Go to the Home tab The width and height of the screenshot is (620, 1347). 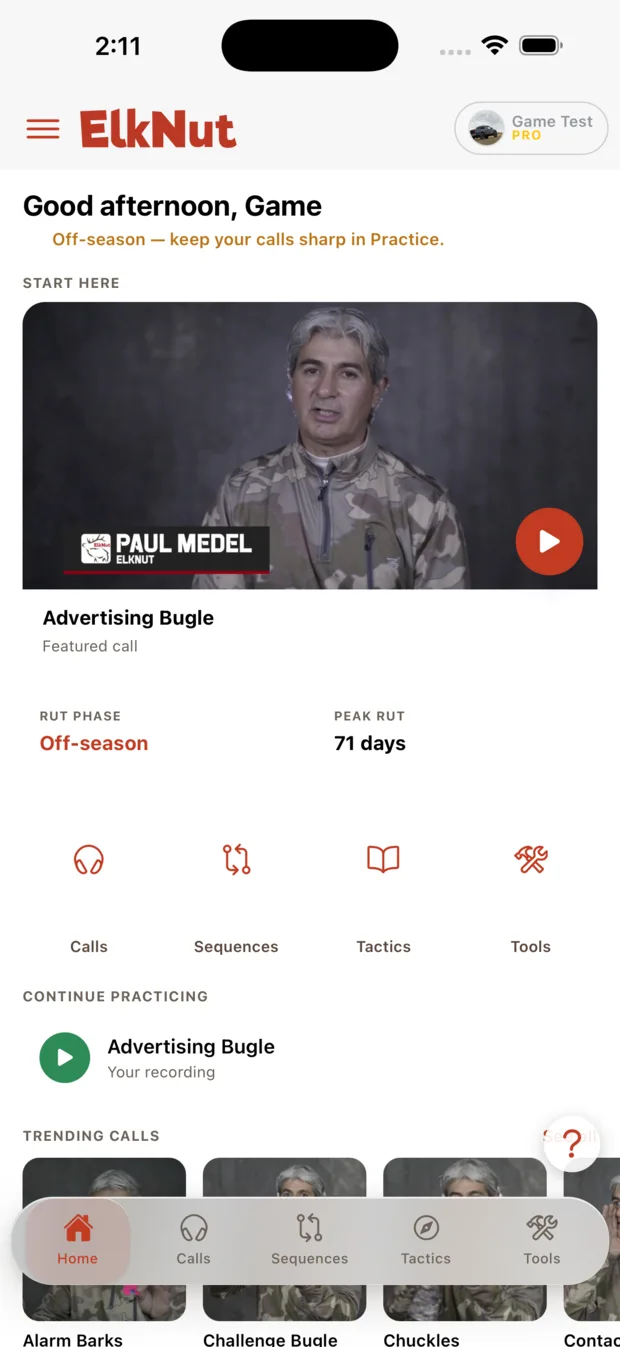[x=77, y=1241]
